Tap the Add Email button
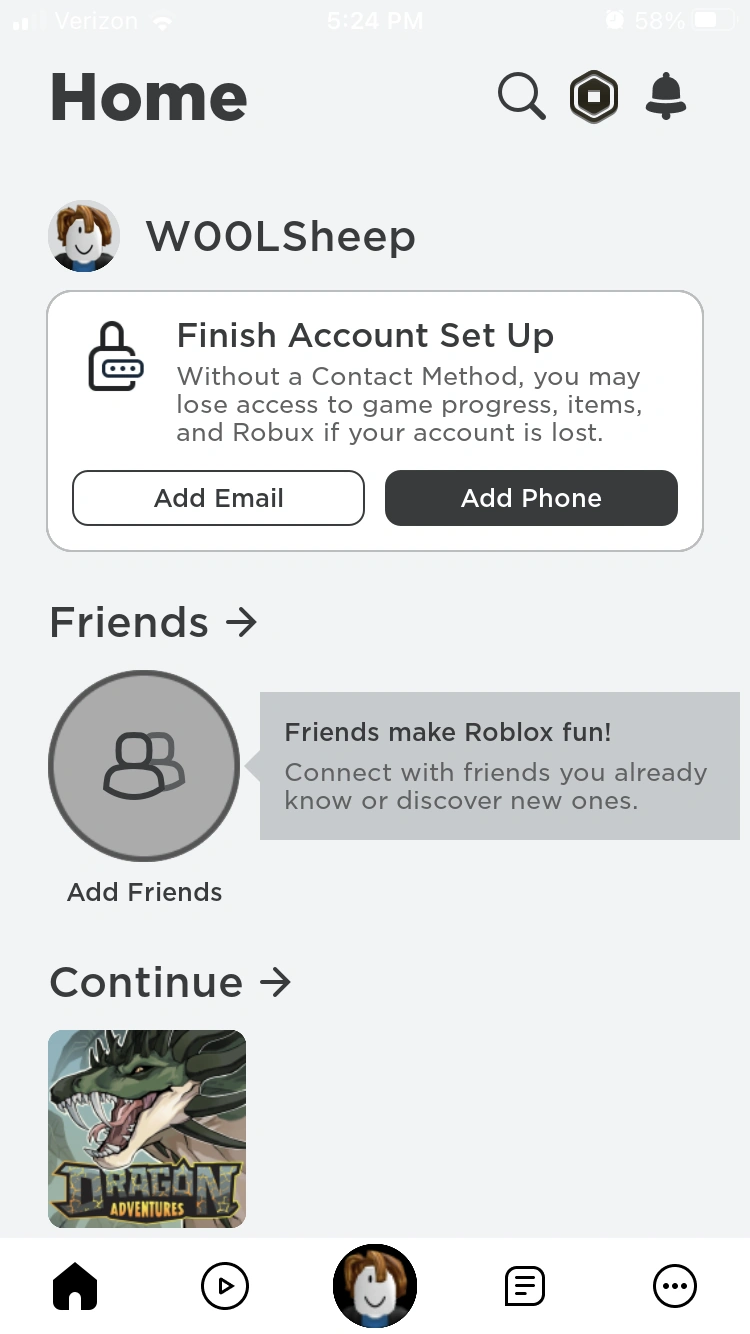750x1334 pixels. tap(218, 498)
